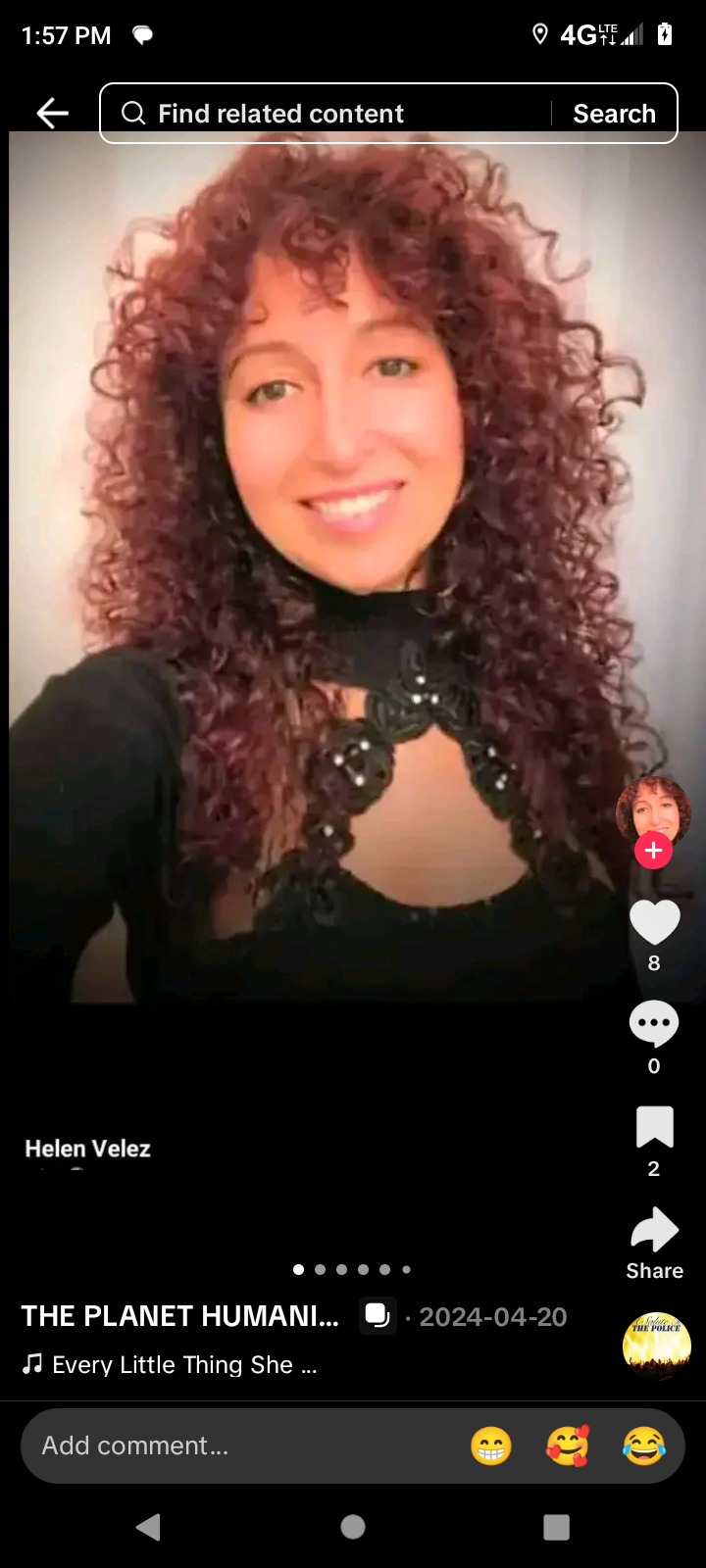Insert the laughing tears emoji
The height and width of the screenshot is (1568, 706).
(x=644, y=1445)
